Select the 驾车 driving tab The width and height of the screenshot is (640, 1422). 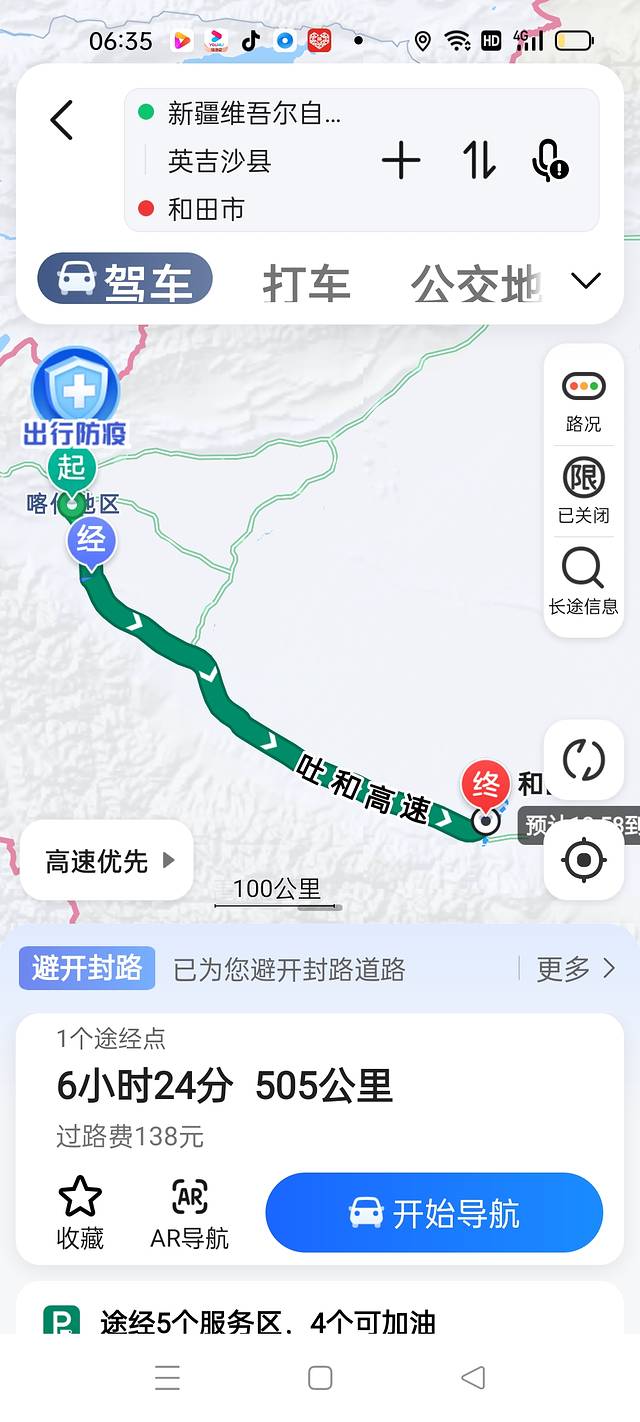coord(125,280)
